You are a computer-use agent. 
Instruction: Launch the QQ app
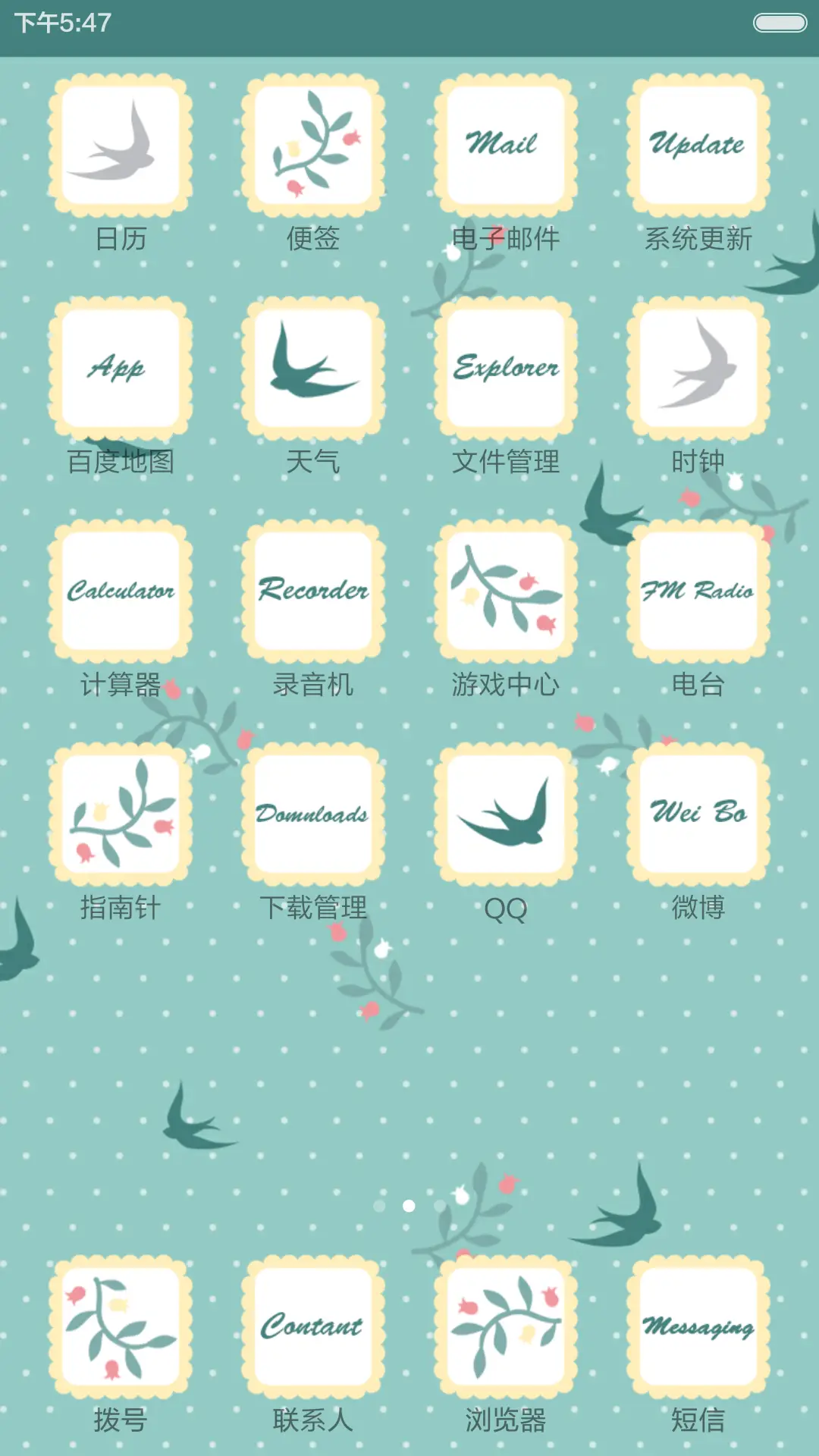point(504,814)
